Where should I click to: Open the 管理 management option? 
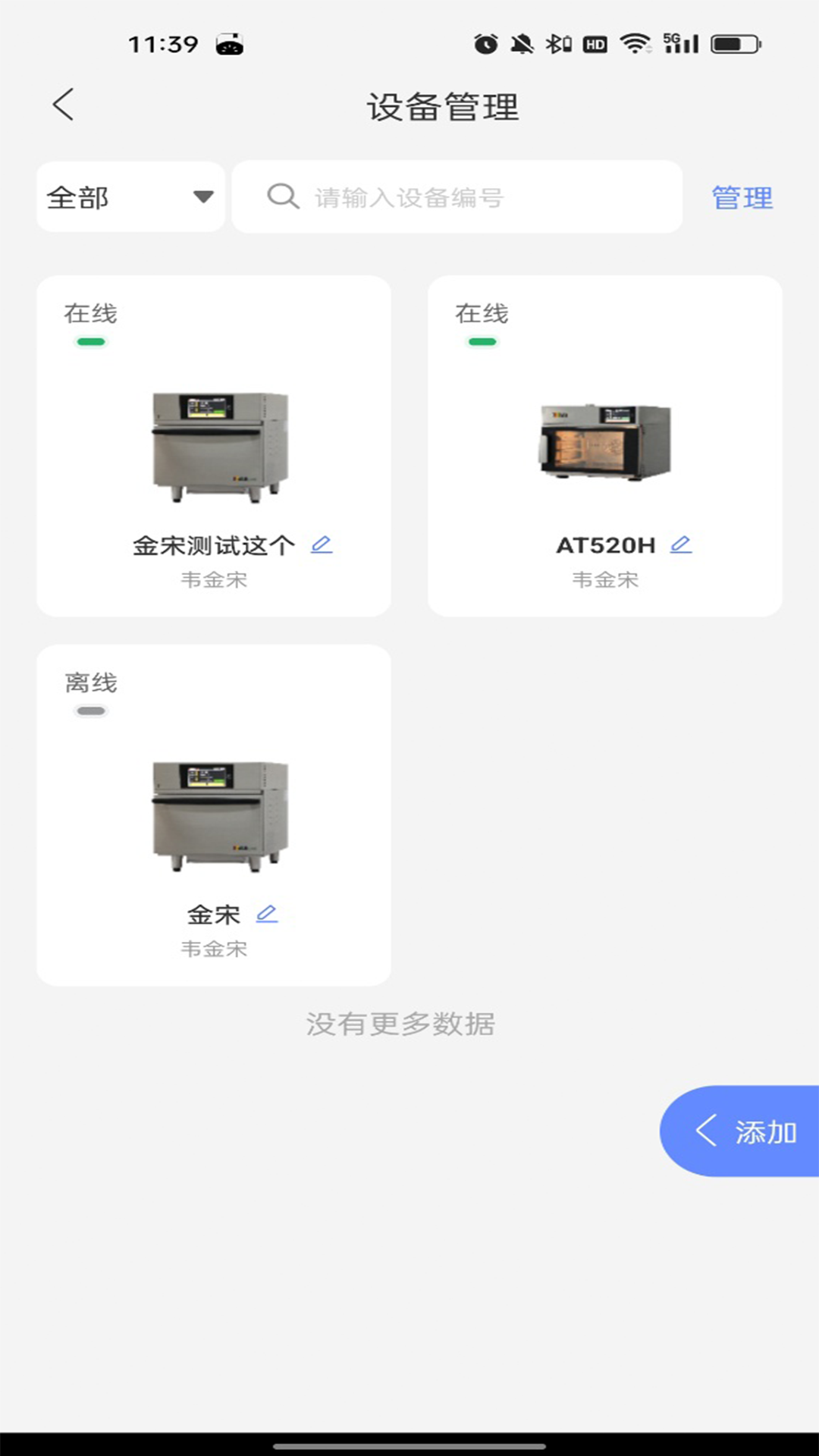click(741, 197)
